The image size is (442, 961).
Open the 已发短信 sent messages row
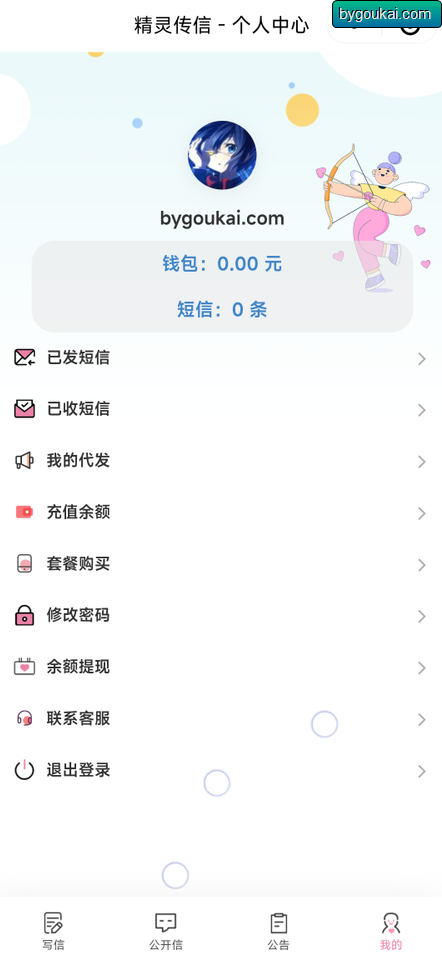[221, 358]
